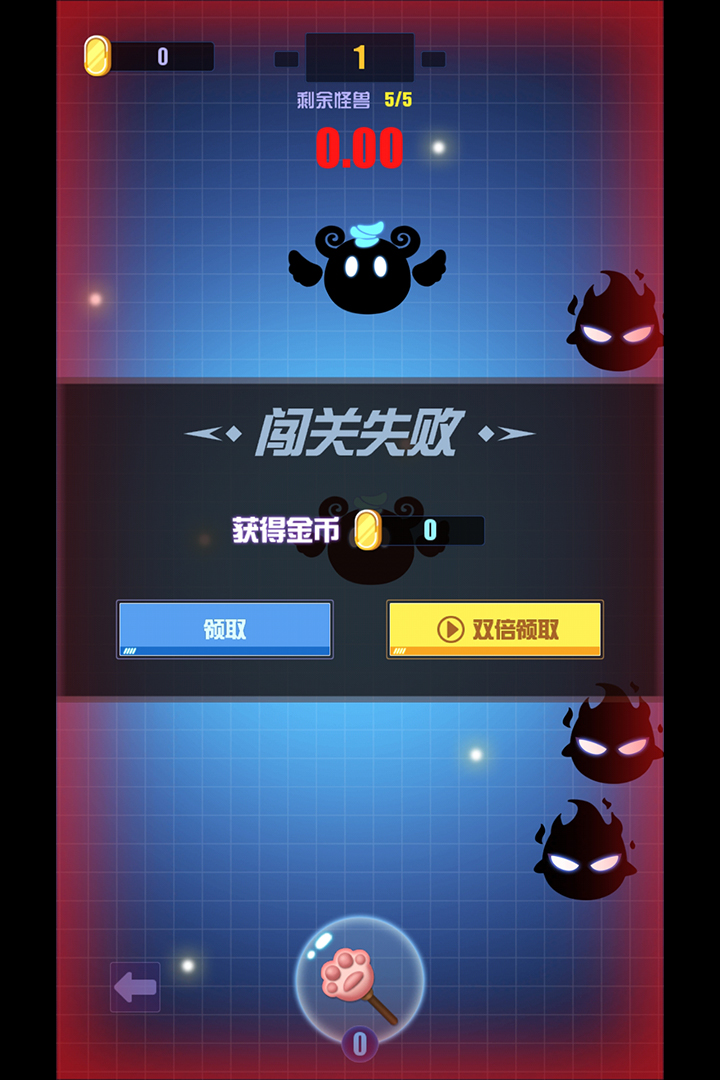The height and width of the screenshot is (1080, 720).
Task: Tap the blue 领取 button
Action: 224,629
